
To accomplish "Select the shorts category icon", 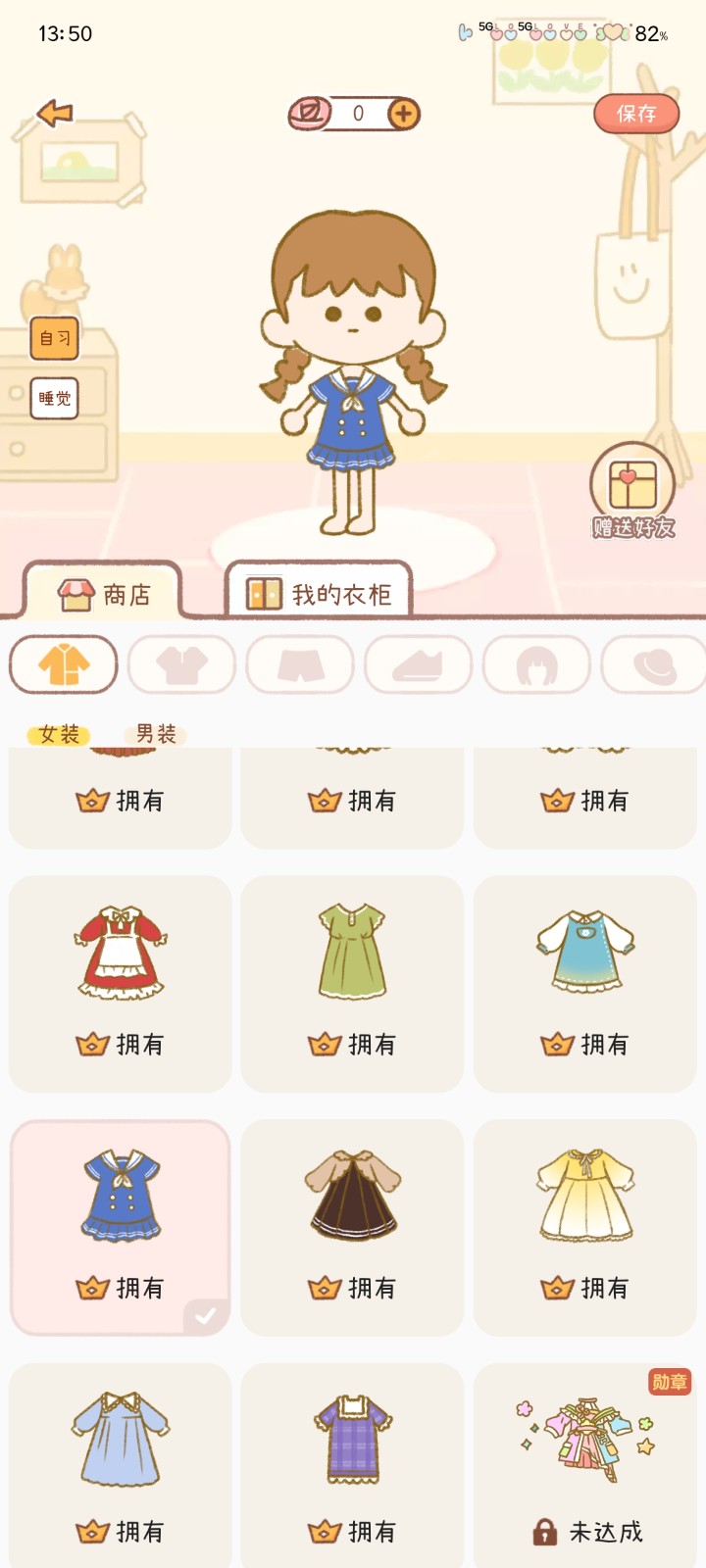I will (300, 664).
